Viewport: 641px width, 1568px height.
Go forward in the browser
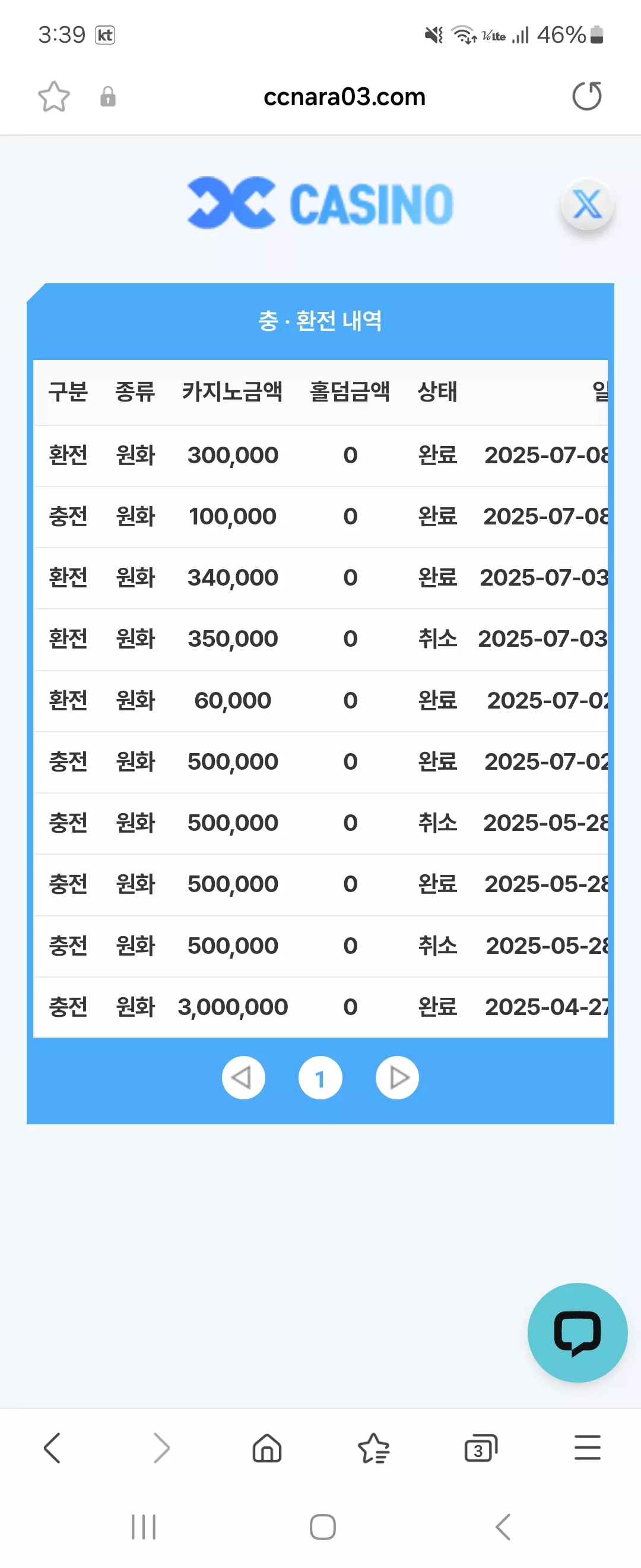pos(161,1447)
